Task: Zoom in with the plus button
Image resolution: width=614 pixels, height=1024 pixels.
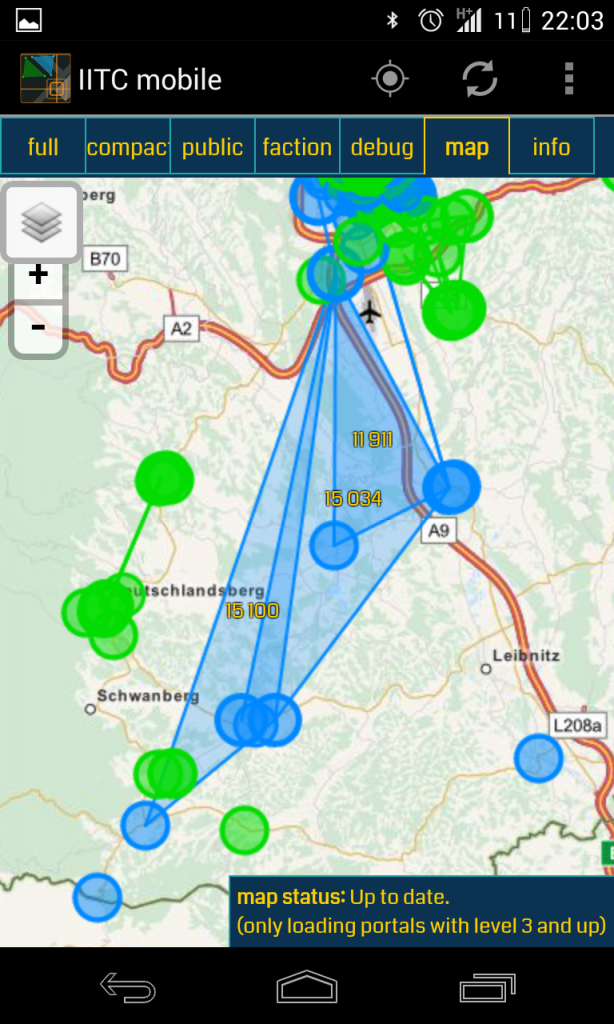Action: [x=38, y=276]
